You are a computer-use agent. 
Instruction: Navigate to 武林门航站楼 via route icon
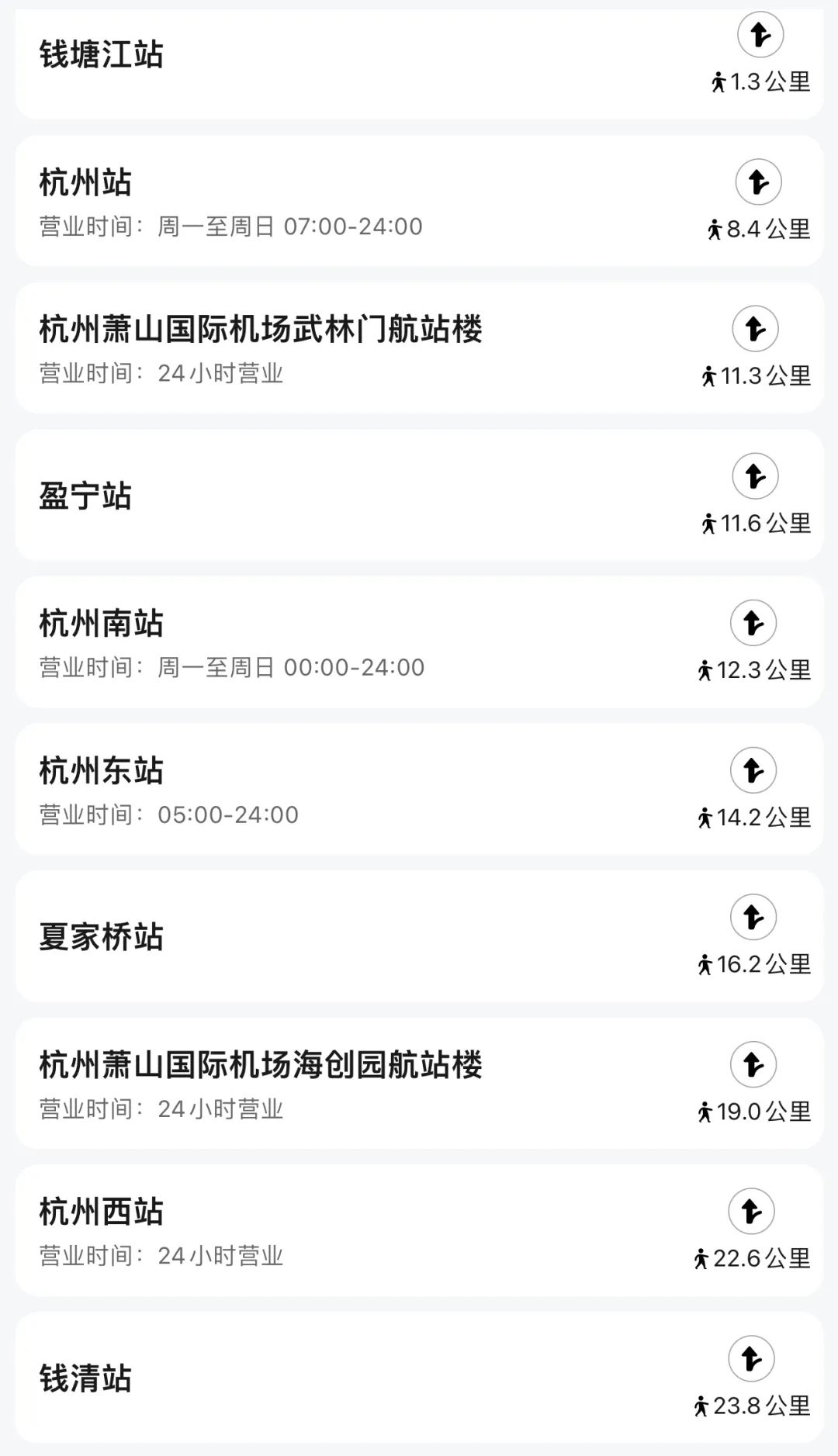coord(755,329)
